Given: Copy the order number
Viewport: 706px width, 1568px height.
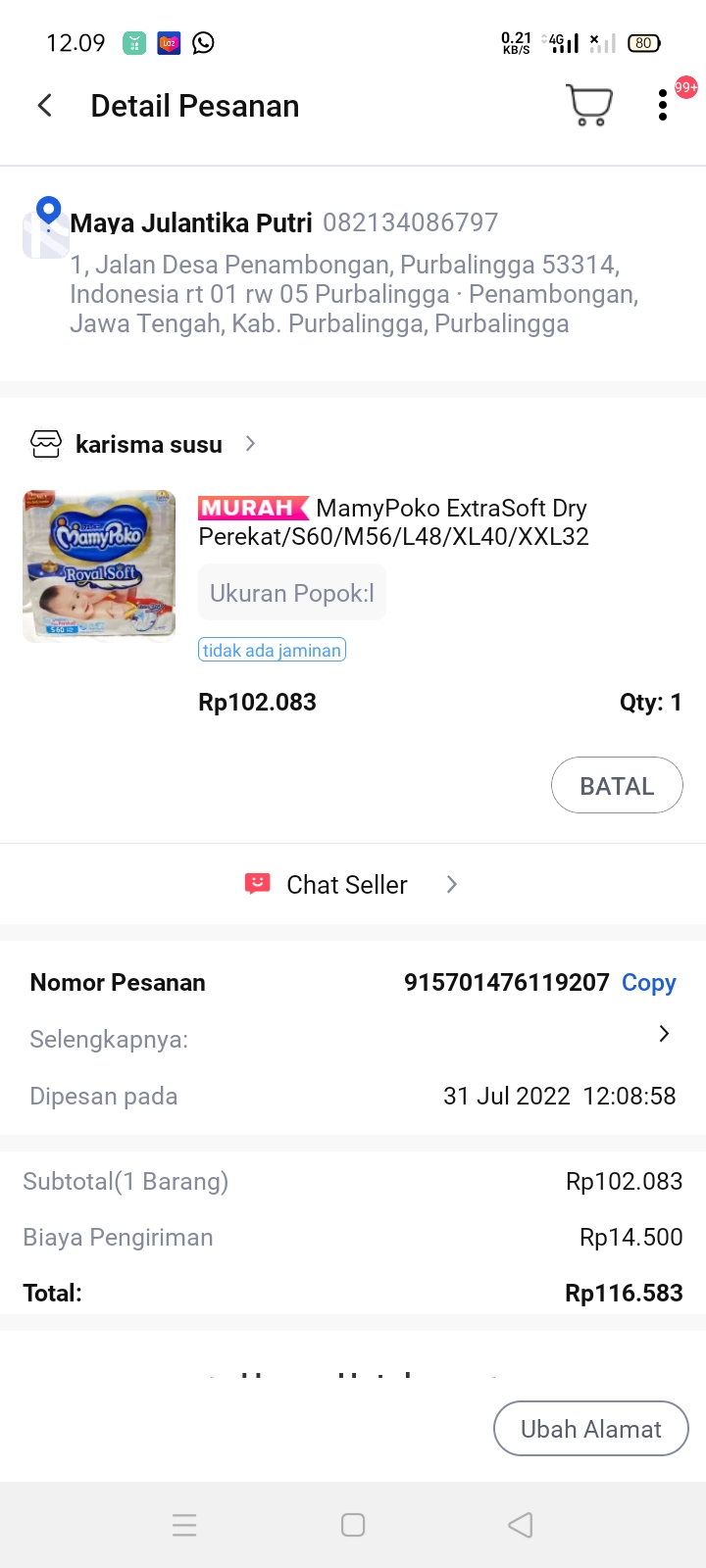Looking at the screenshot, I should [648, 983].
